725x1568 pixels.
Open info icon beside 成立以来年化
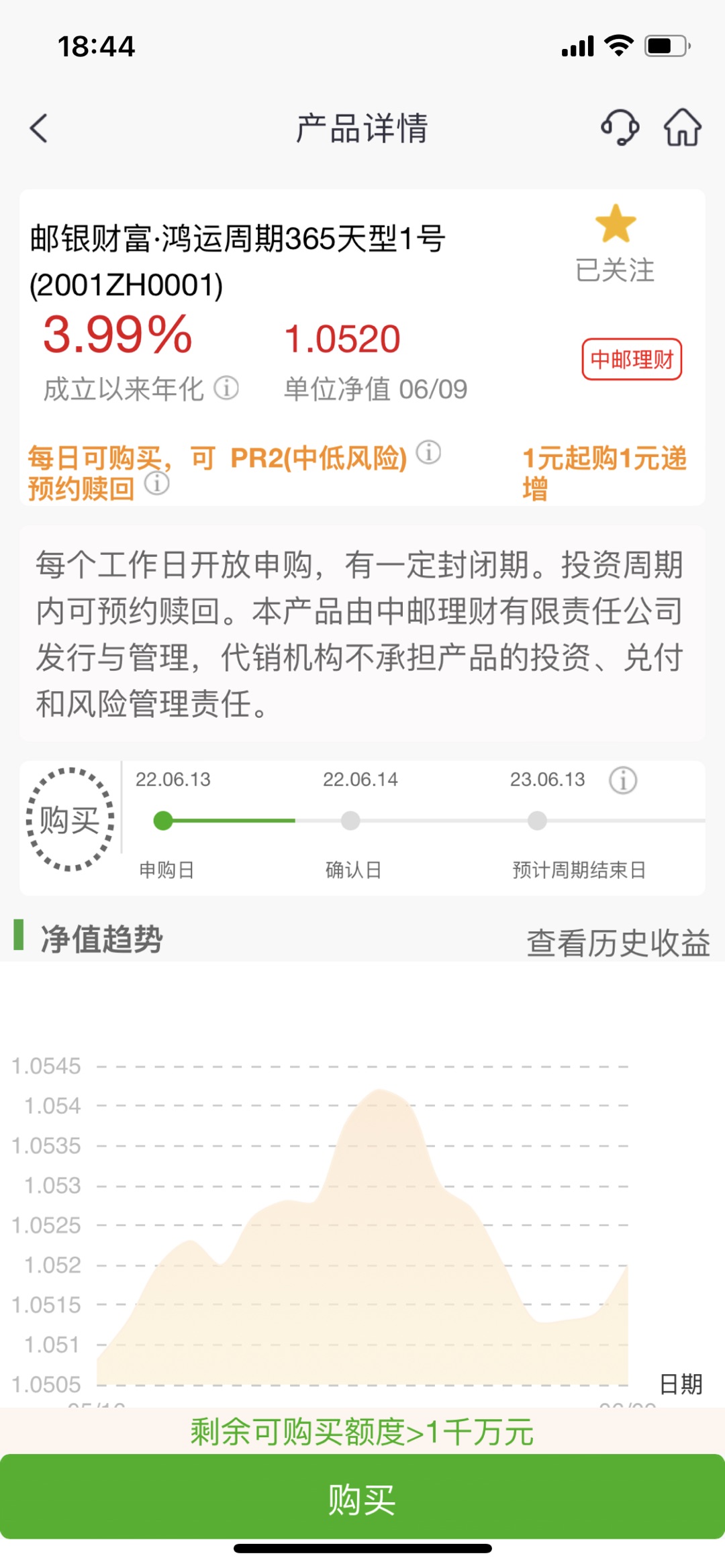(226, 388)
